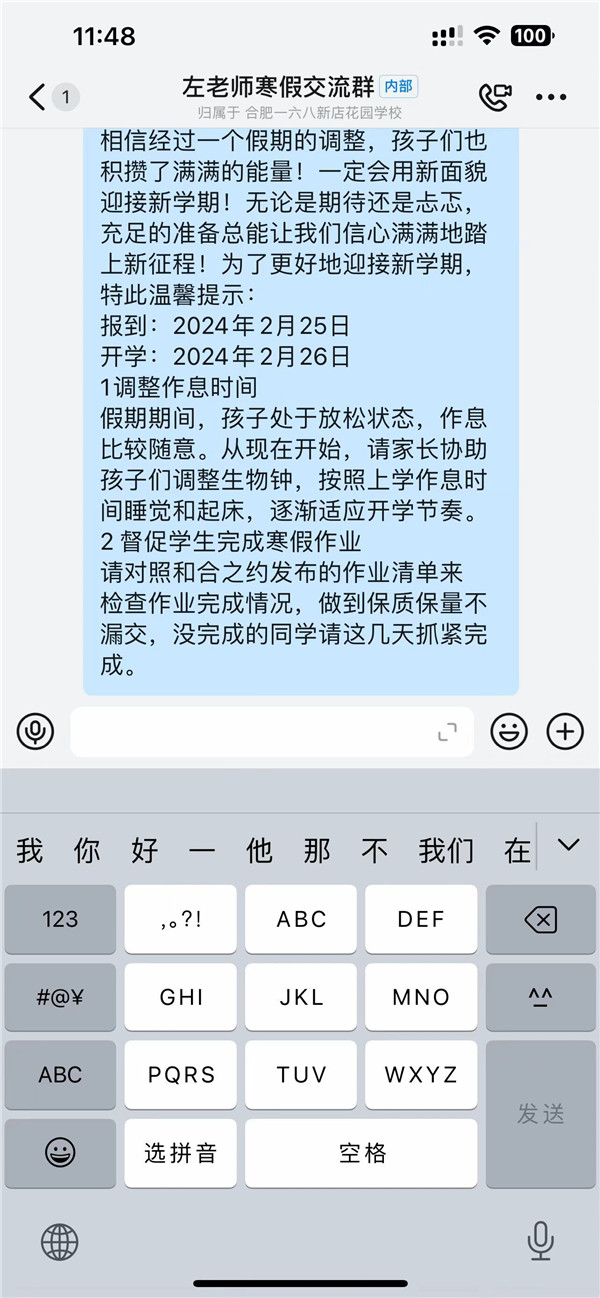Open the emoji sticker panel
This screenshot has width=600, height=1298.
(x=508, y=732)
